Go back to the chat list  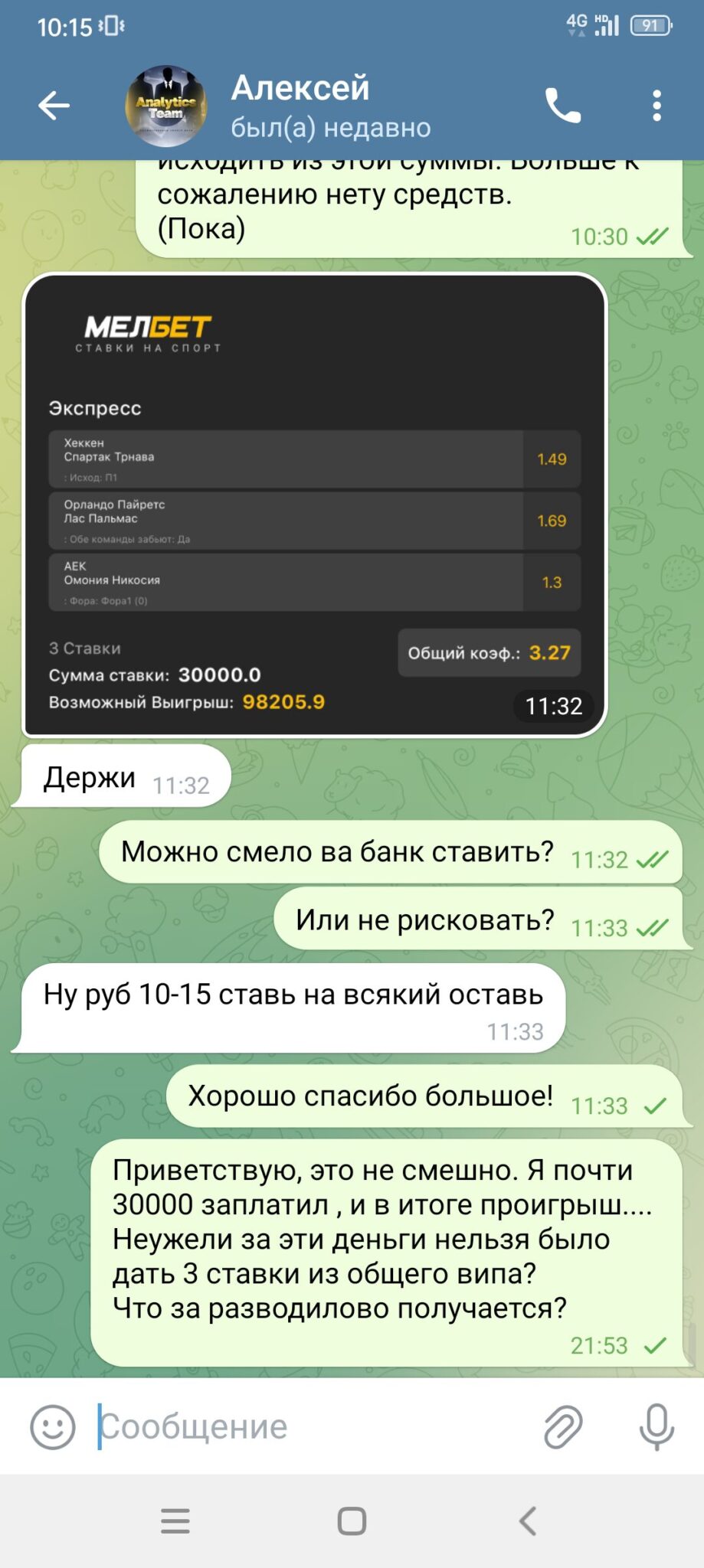(54, 106)
